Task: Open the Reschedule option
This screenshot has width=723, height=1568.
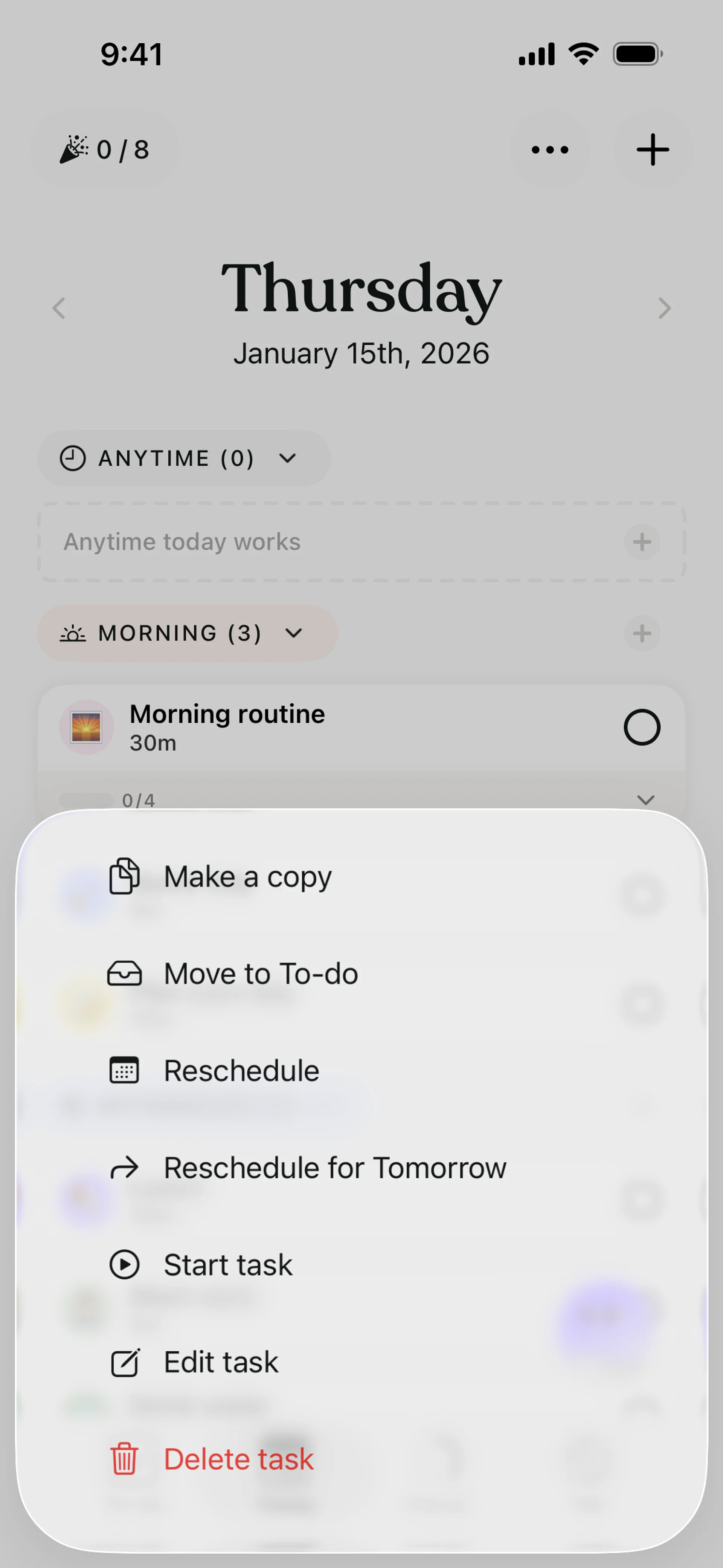Action: point(241,1071)
